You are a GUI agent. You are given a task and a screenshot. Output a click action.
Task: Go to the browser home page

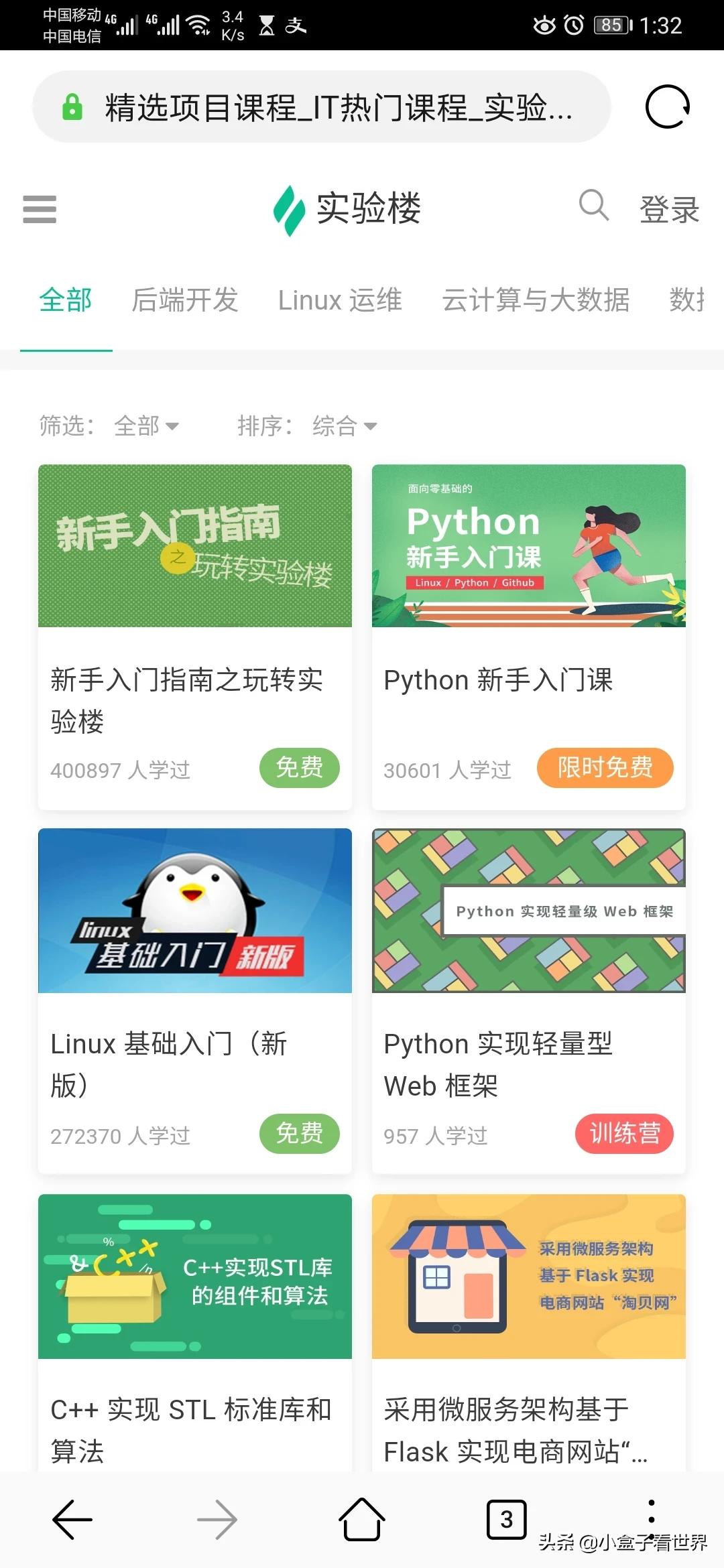coord(362,1520)
